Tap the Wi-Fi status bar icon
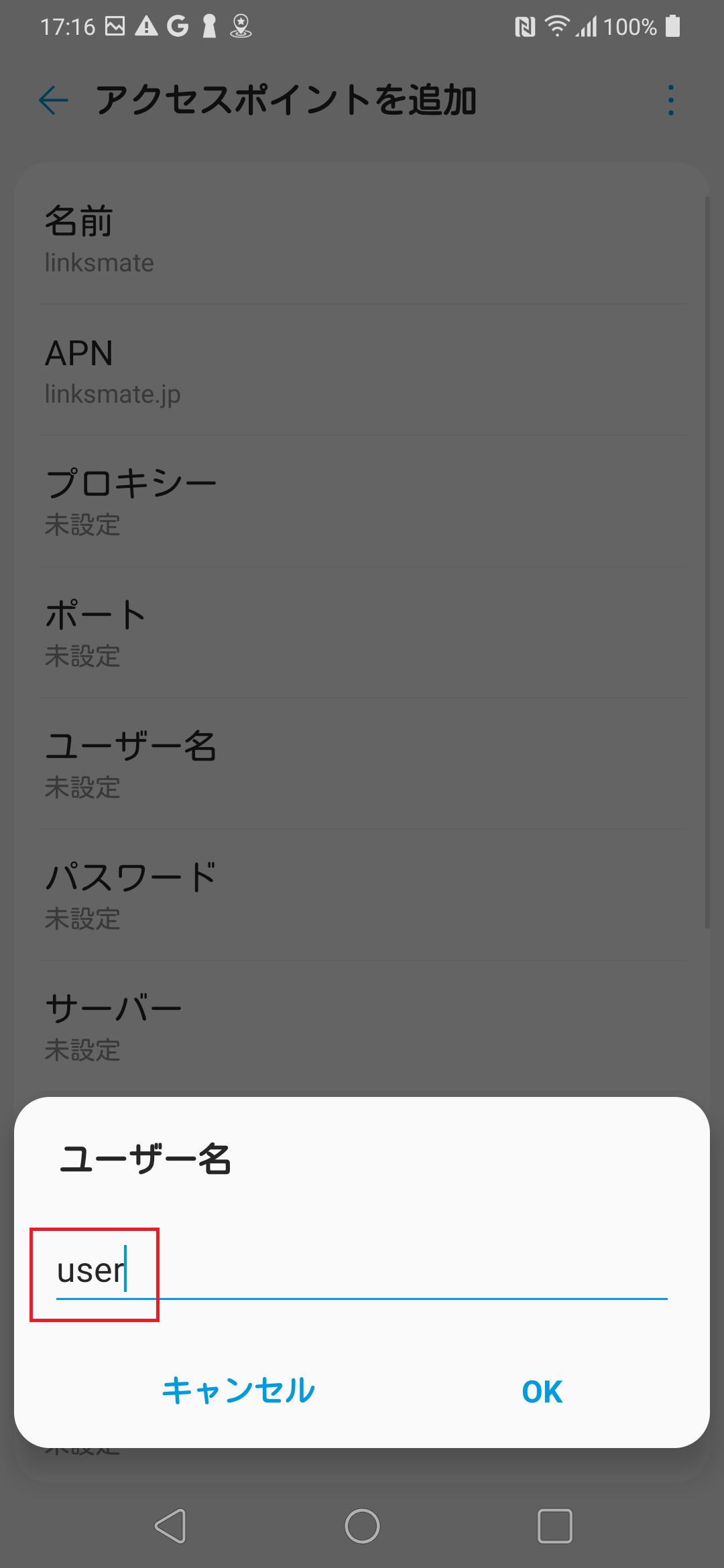The height and width of the screenshot is (1568, 724). (x=558, y=25)
